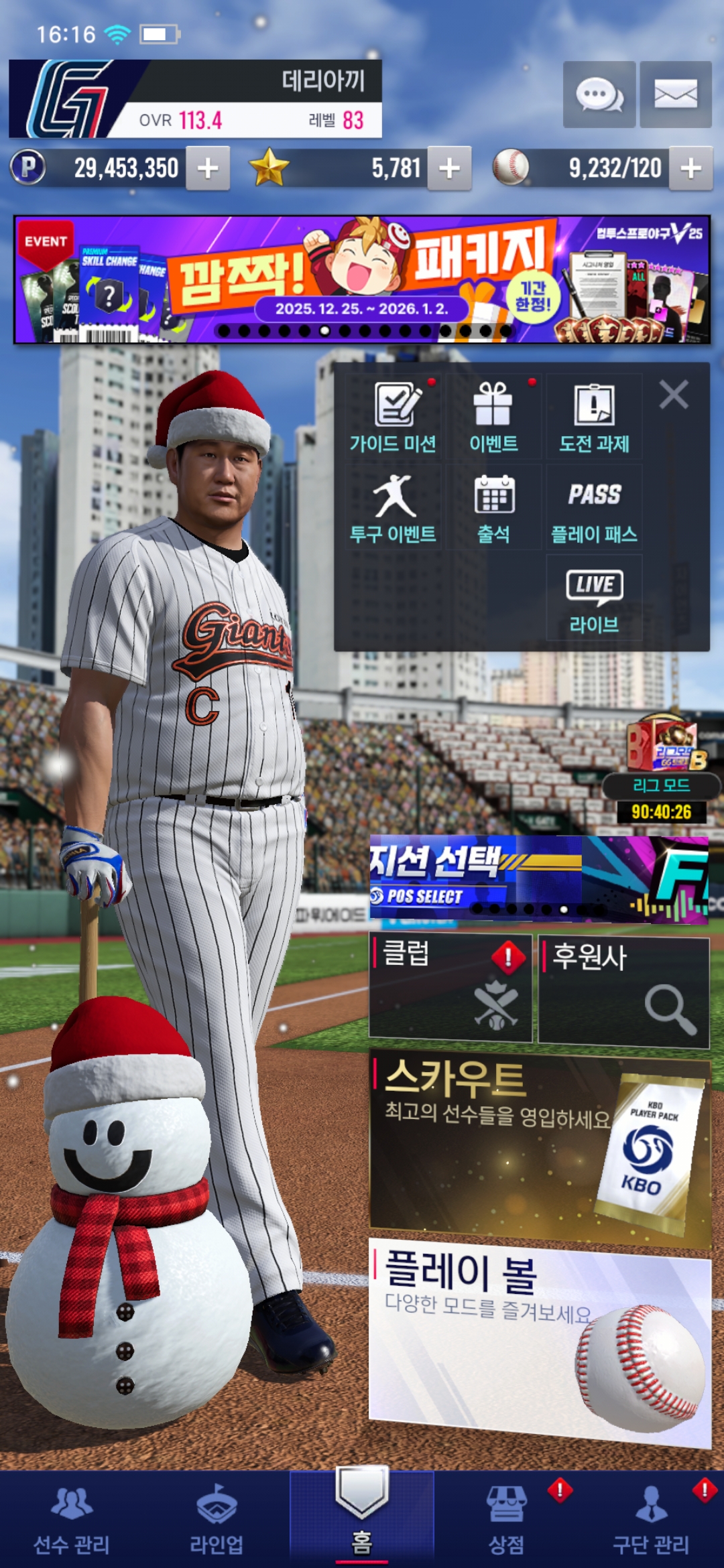The image size is (724, 1568).
Task: Open 플레이 패스
Action: tap(594, 508)
